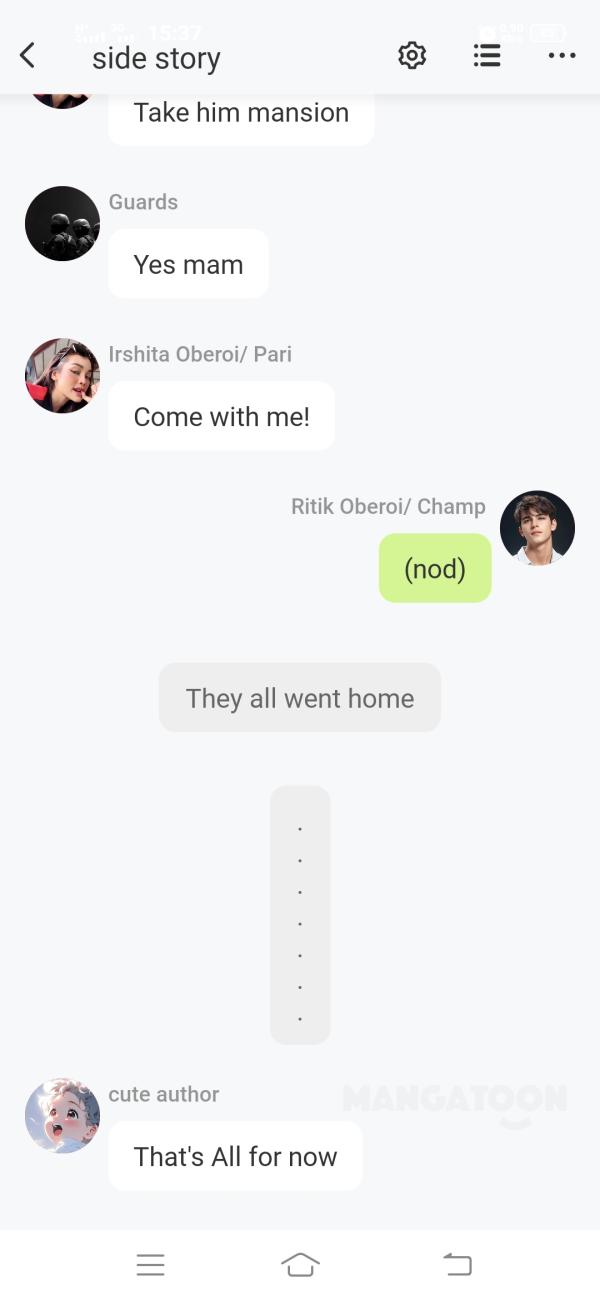Tap the system back button
600x1300 pixels.
coord(457,1265)
